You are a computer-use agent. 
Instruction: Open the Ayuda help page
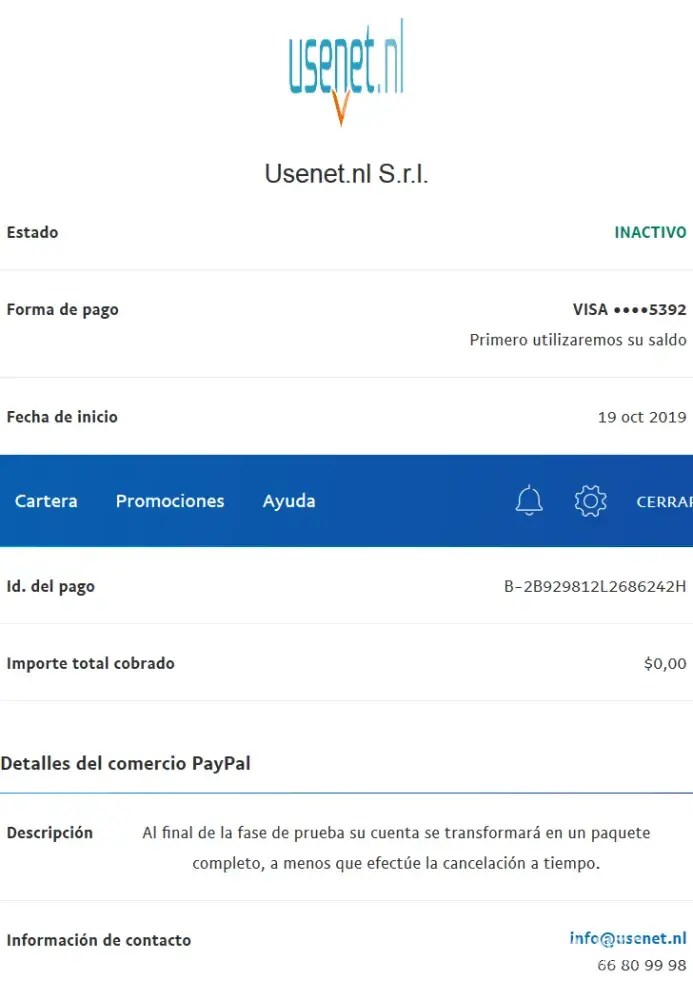pyautogui.click(x=289, y=501)
